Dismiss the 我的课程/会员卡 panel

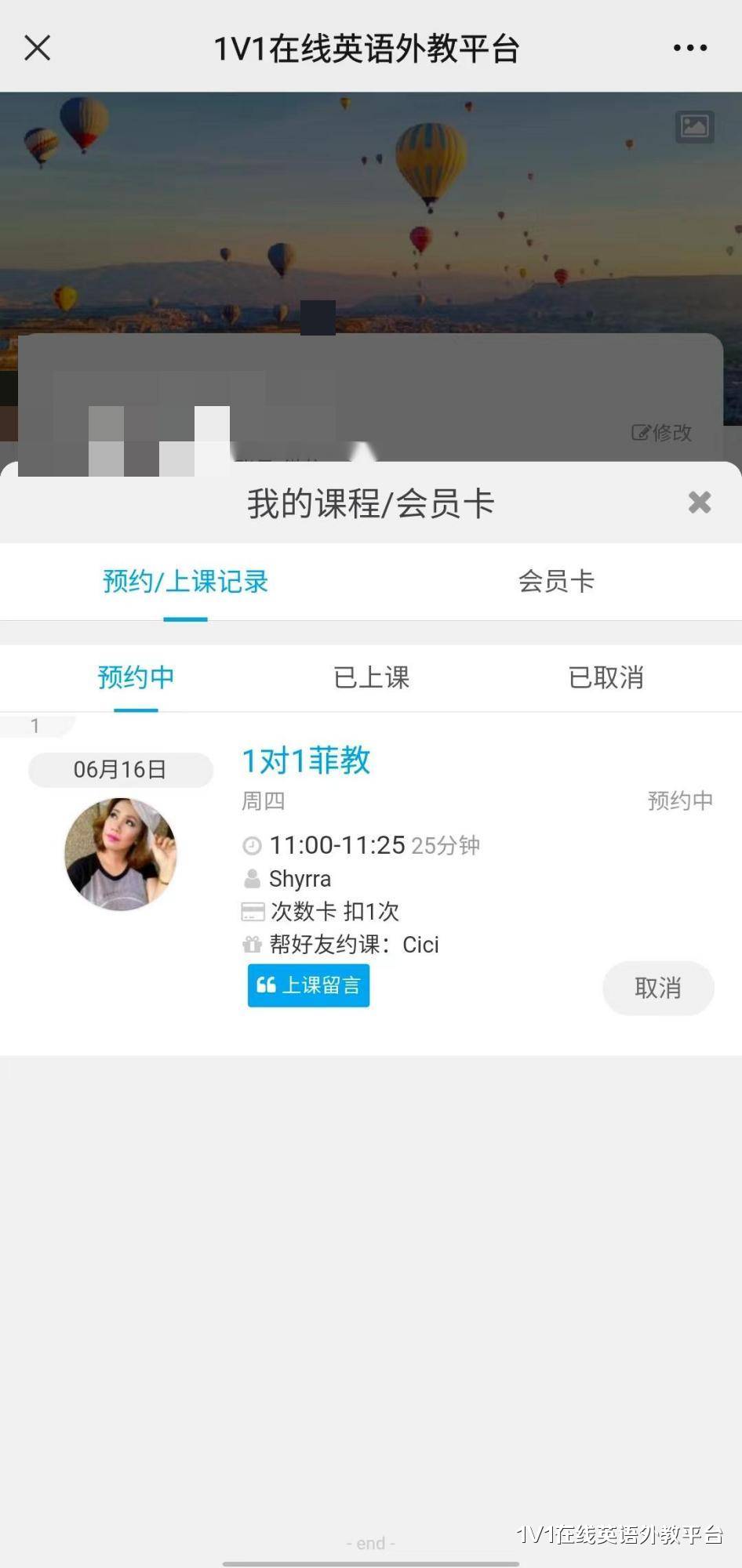tap(699, 503)
